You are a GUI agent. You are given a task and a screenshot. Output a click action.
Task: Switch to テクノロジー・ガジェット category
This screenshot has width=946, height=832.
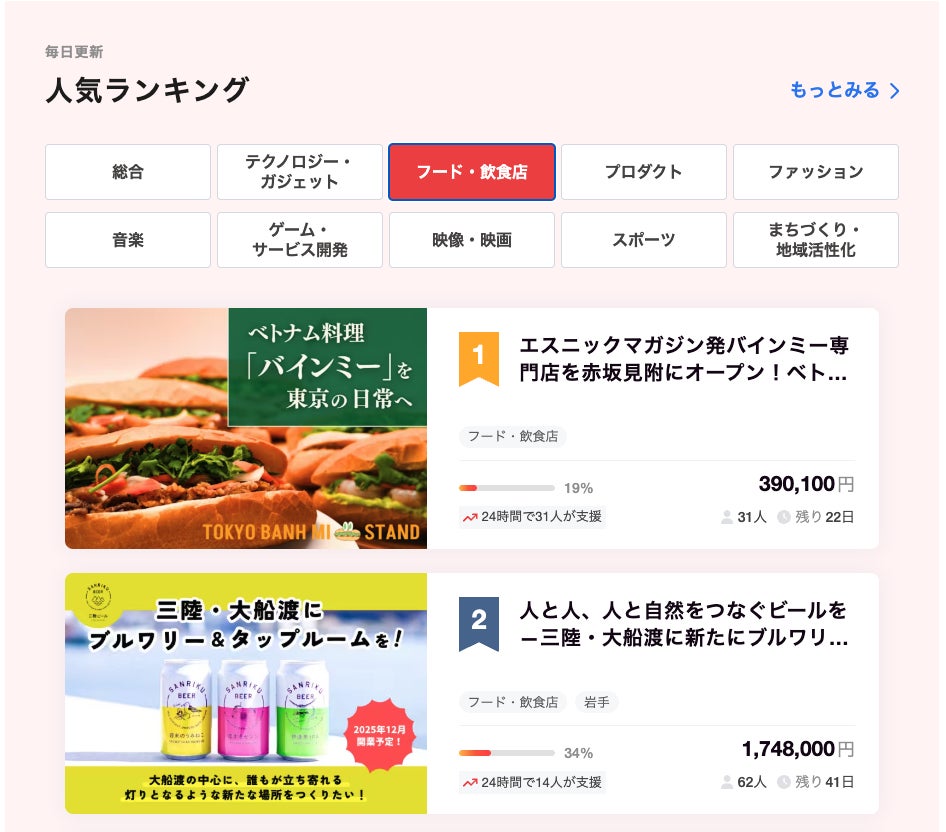click(x=300, y=172)
